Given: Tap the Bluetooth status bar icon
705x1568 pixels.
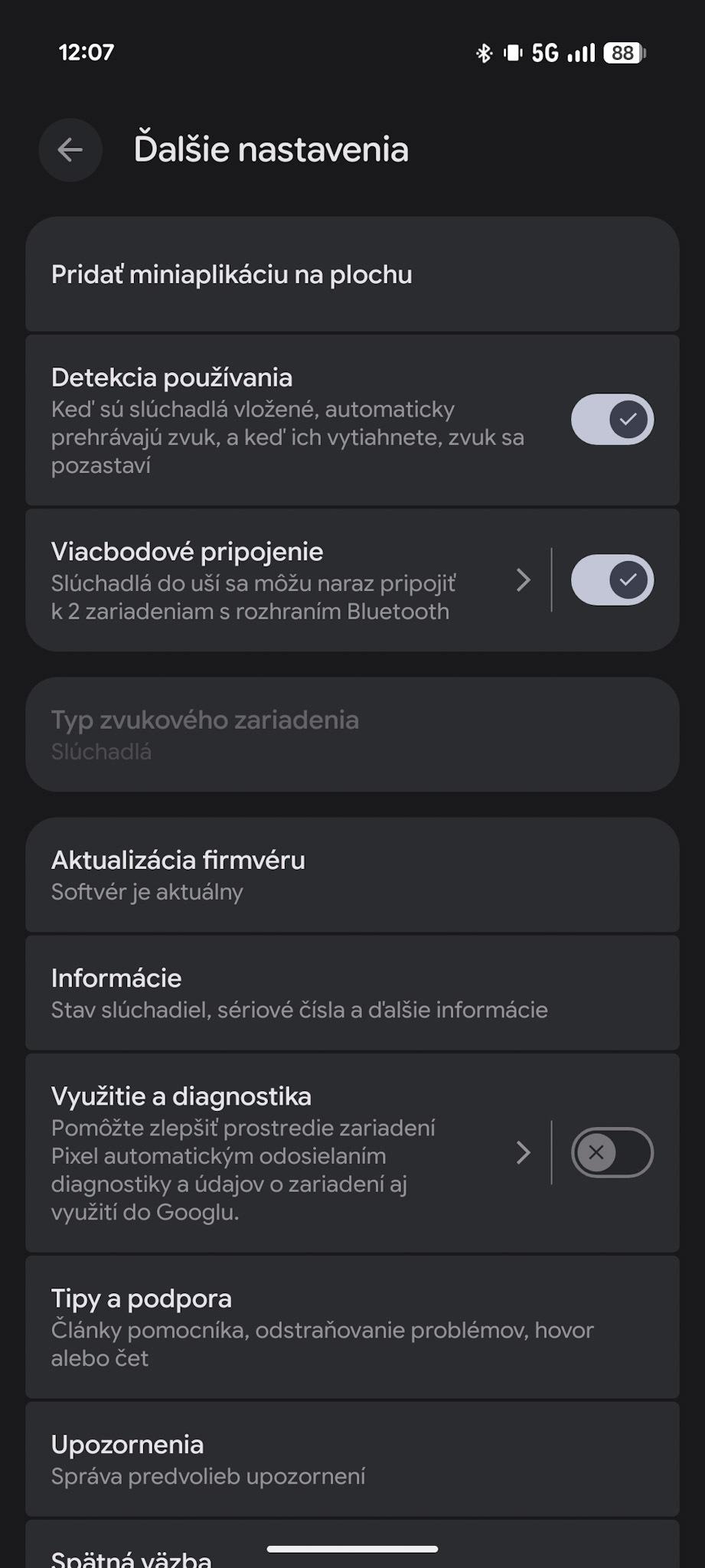Looking at the screenshot, I should (x=483, y=52).
